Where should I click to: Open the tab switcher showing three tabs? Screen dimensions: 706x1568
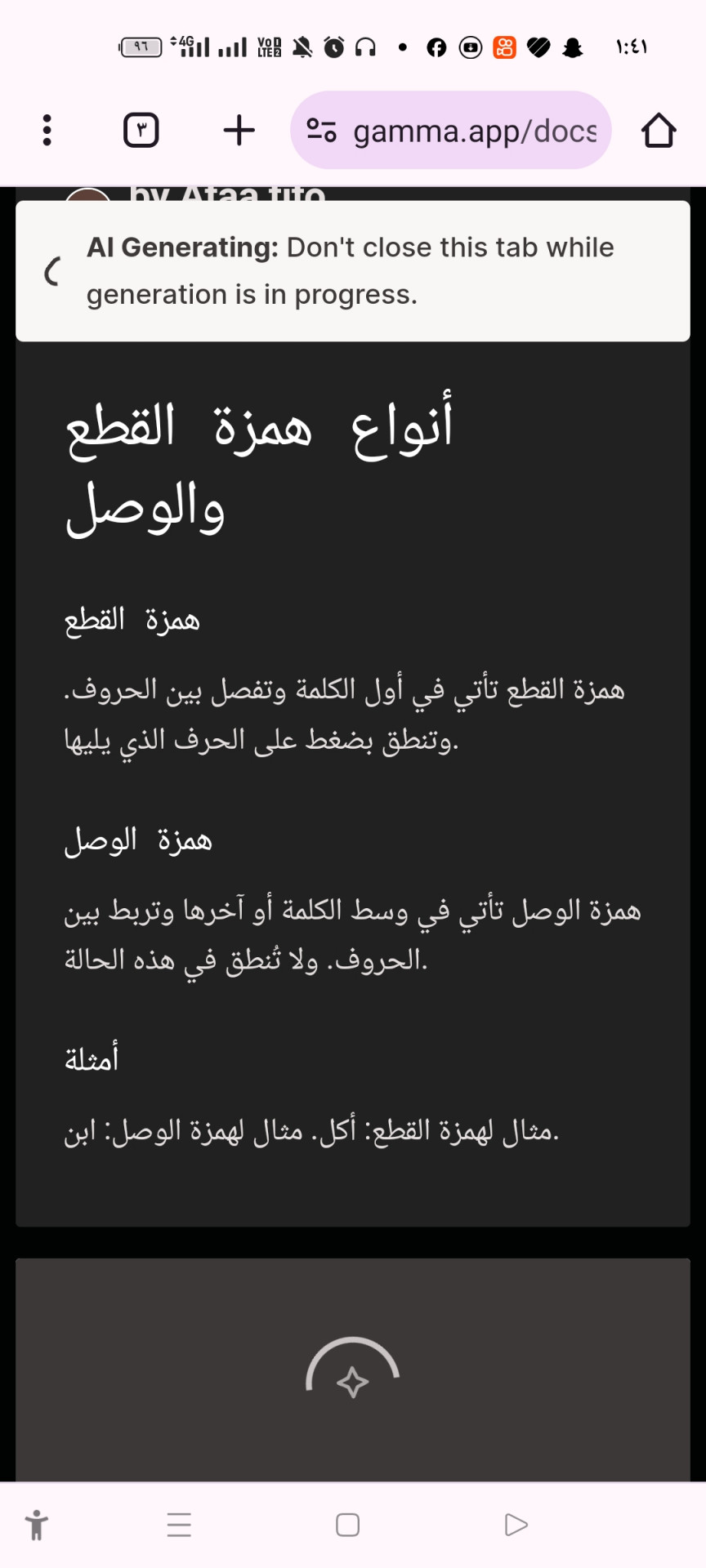tap(141, 131)
